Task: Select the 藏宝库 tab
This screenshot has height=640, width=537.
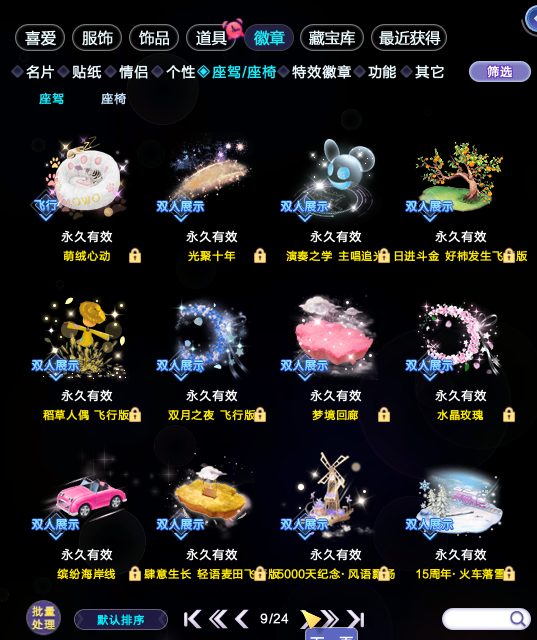Action: coord(331,38)
